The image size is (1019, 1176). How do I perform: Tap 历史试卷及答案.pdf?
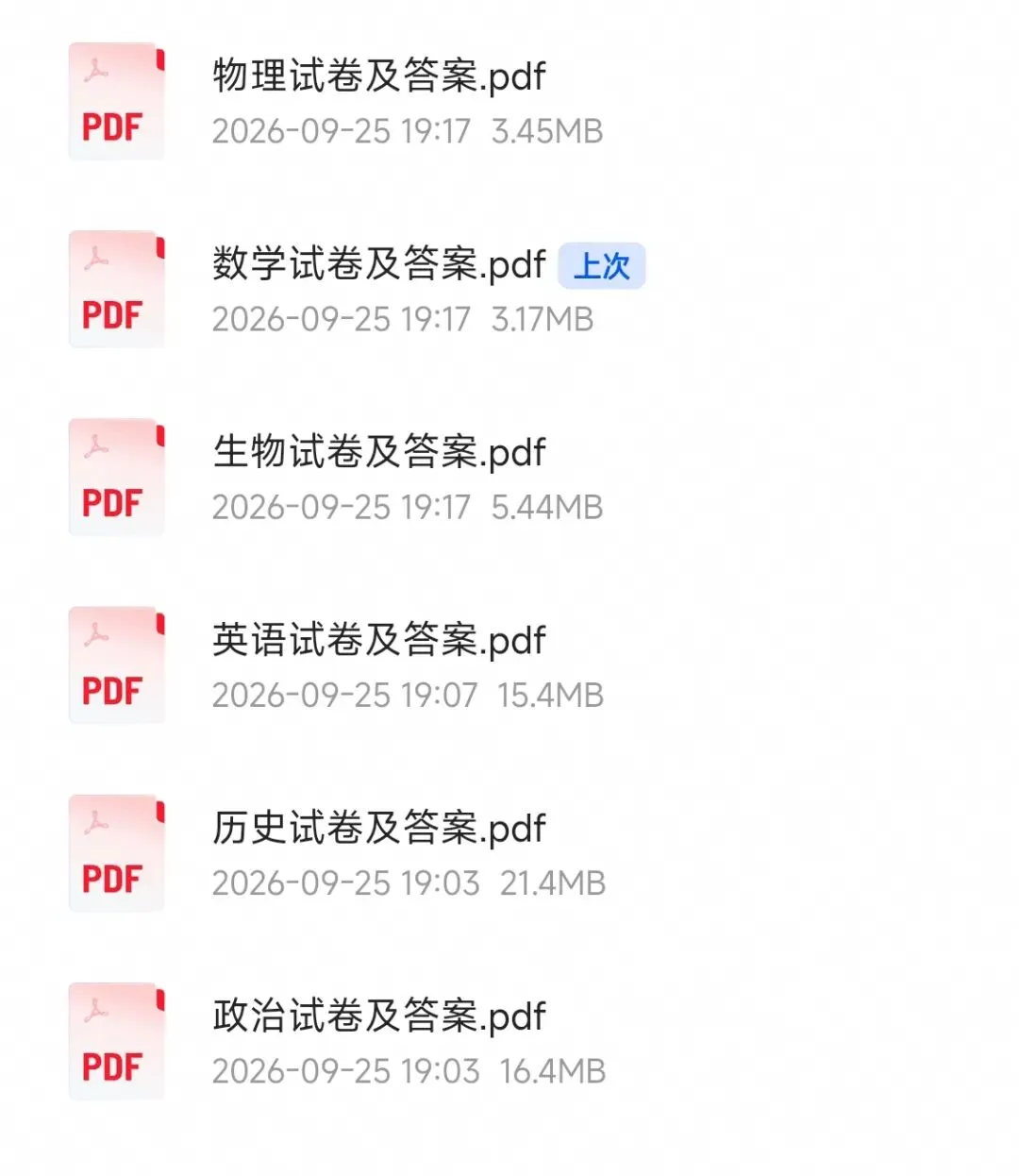tap(509, 852)
